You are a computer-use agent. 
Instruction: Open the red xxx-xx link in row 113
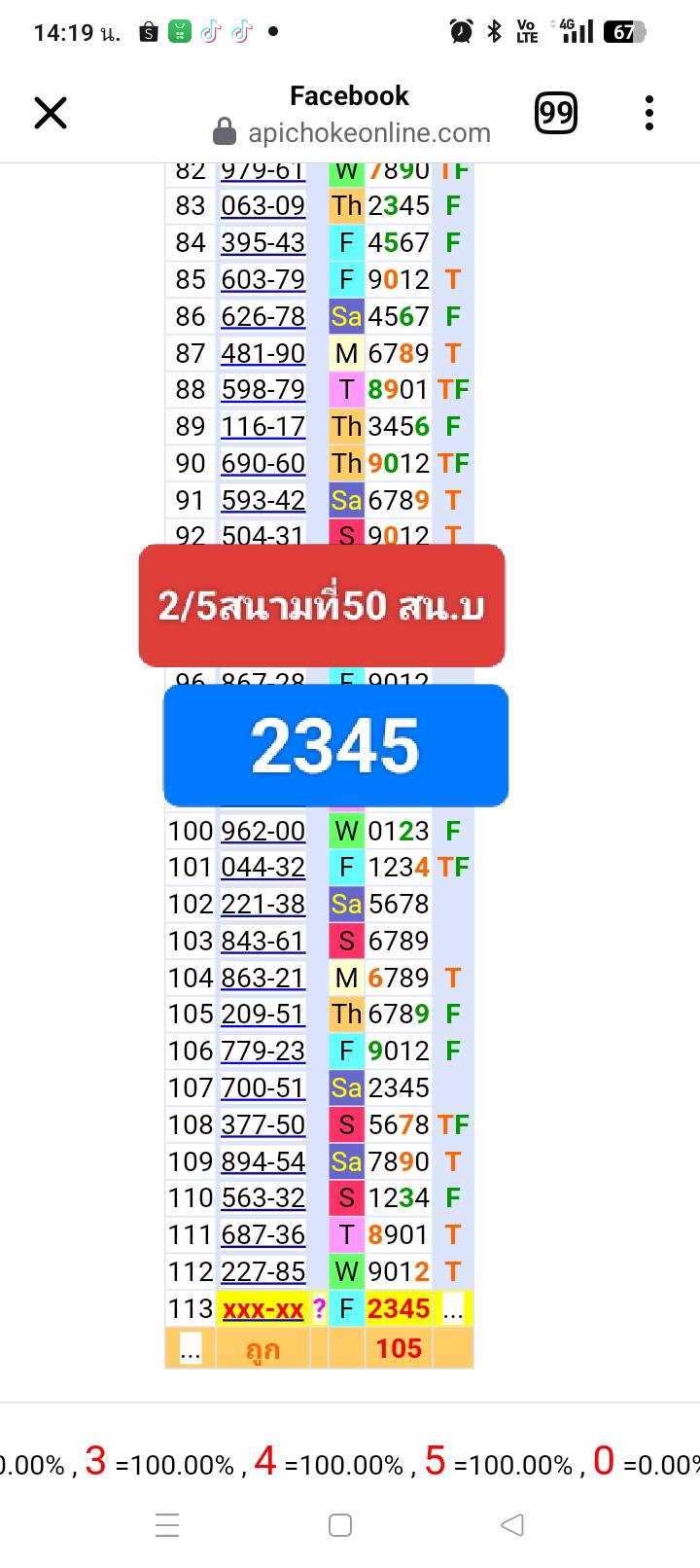coord(262,1310)
